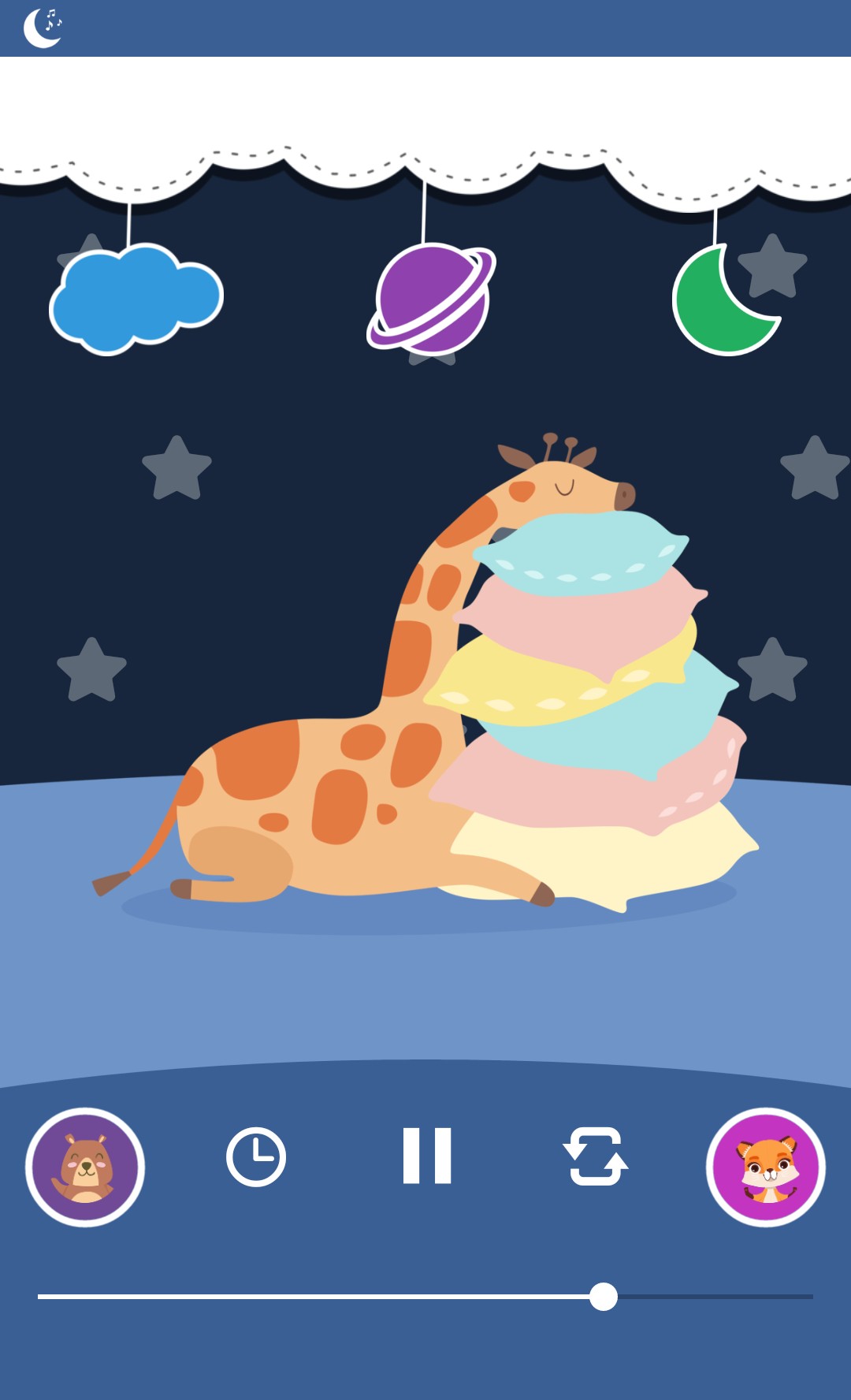Pause the lullaby playback

[426, 1156]
